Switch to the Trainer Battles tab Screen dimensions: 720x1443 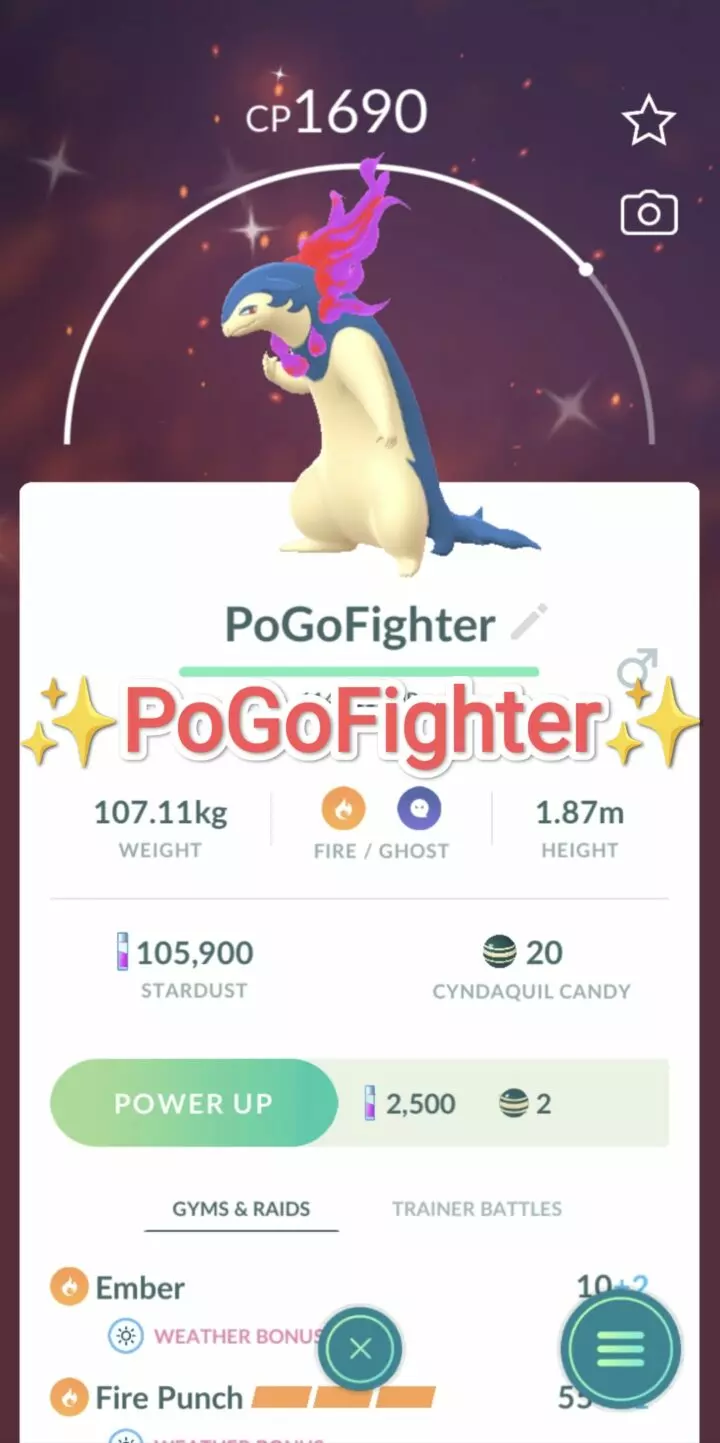pos(475,1208)
